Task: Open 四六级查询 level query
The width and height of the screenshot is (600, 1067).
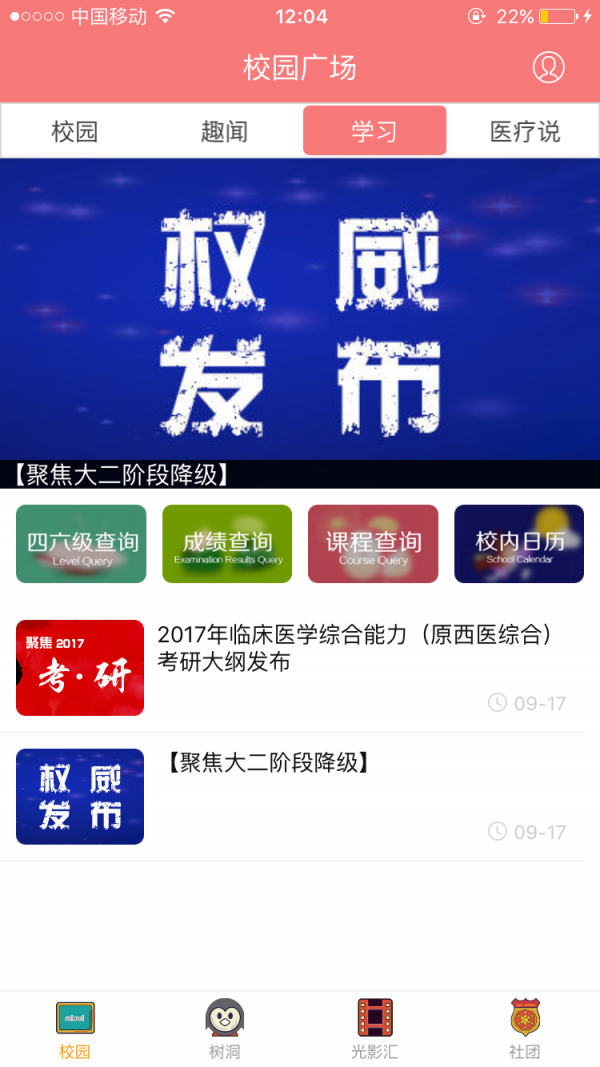Action: tap(81, 544)
